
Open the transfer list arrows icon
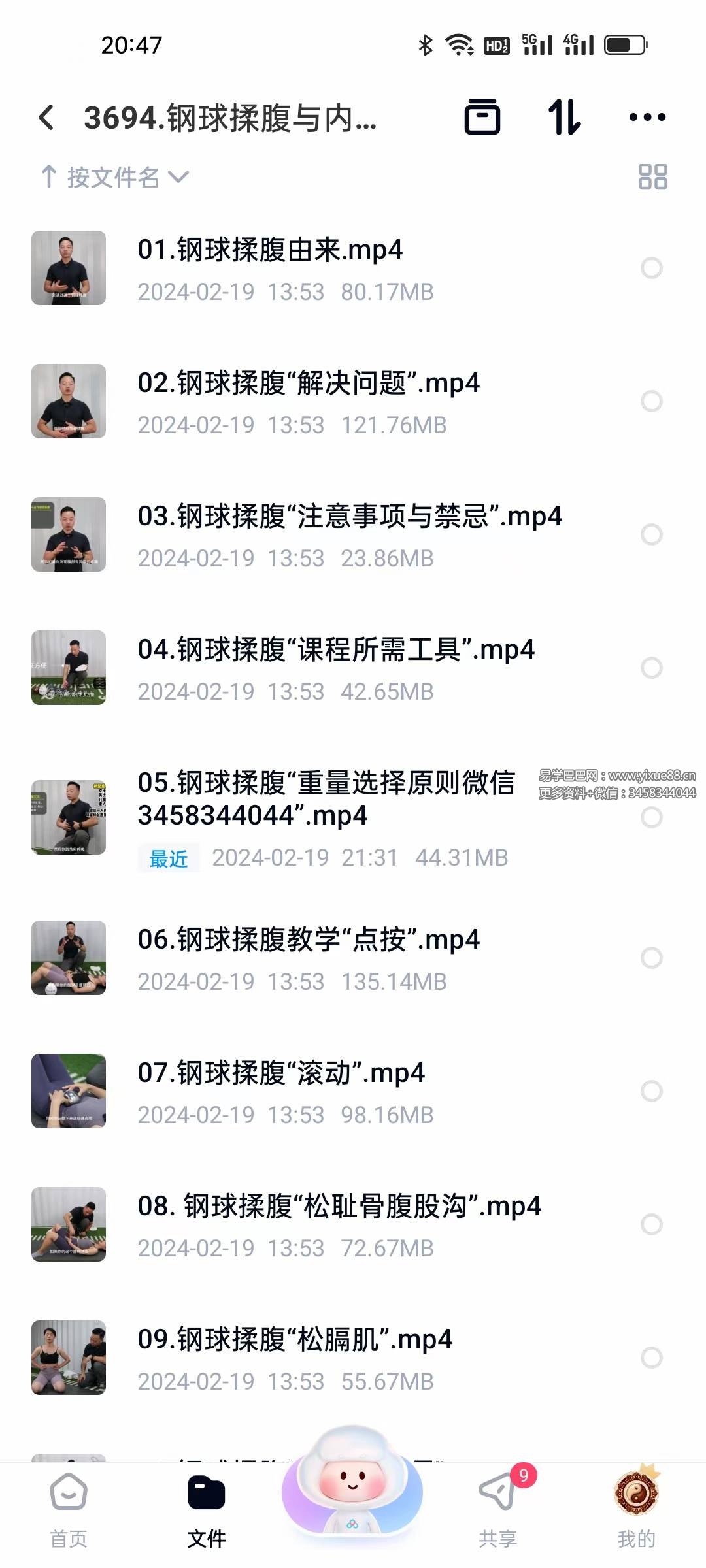tap(564, 118)
